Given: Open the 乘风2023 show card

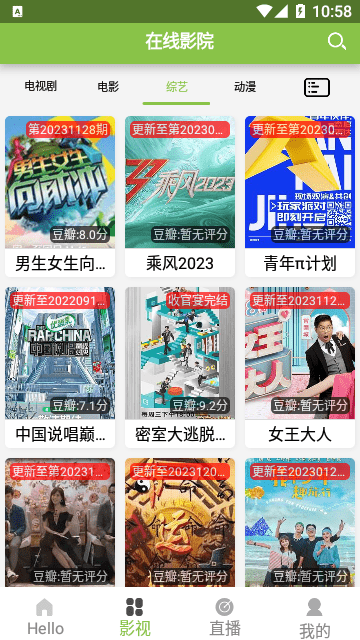Looking at the screenshot, I should click(180, 196).
